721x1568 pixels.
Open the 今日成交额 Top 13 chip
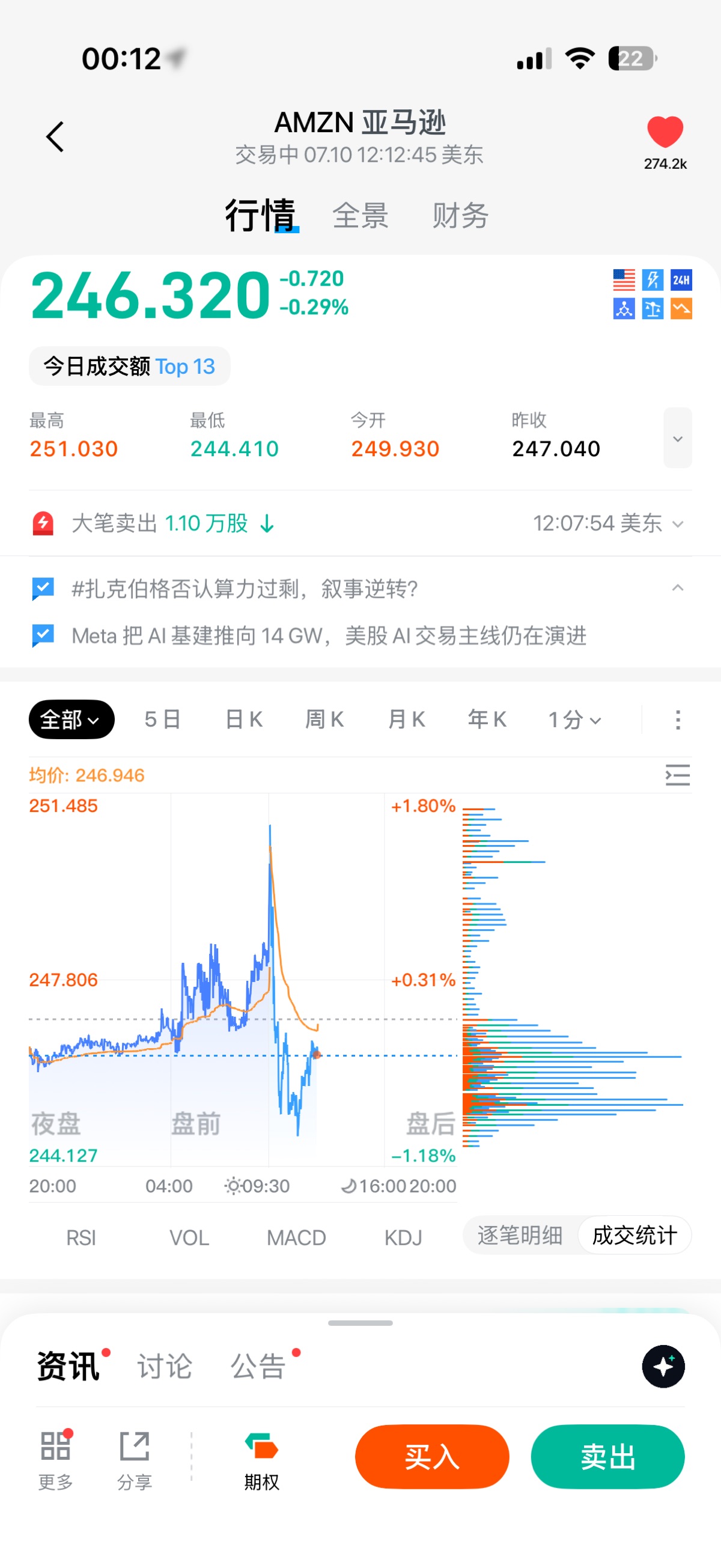(x=130, y=367)
